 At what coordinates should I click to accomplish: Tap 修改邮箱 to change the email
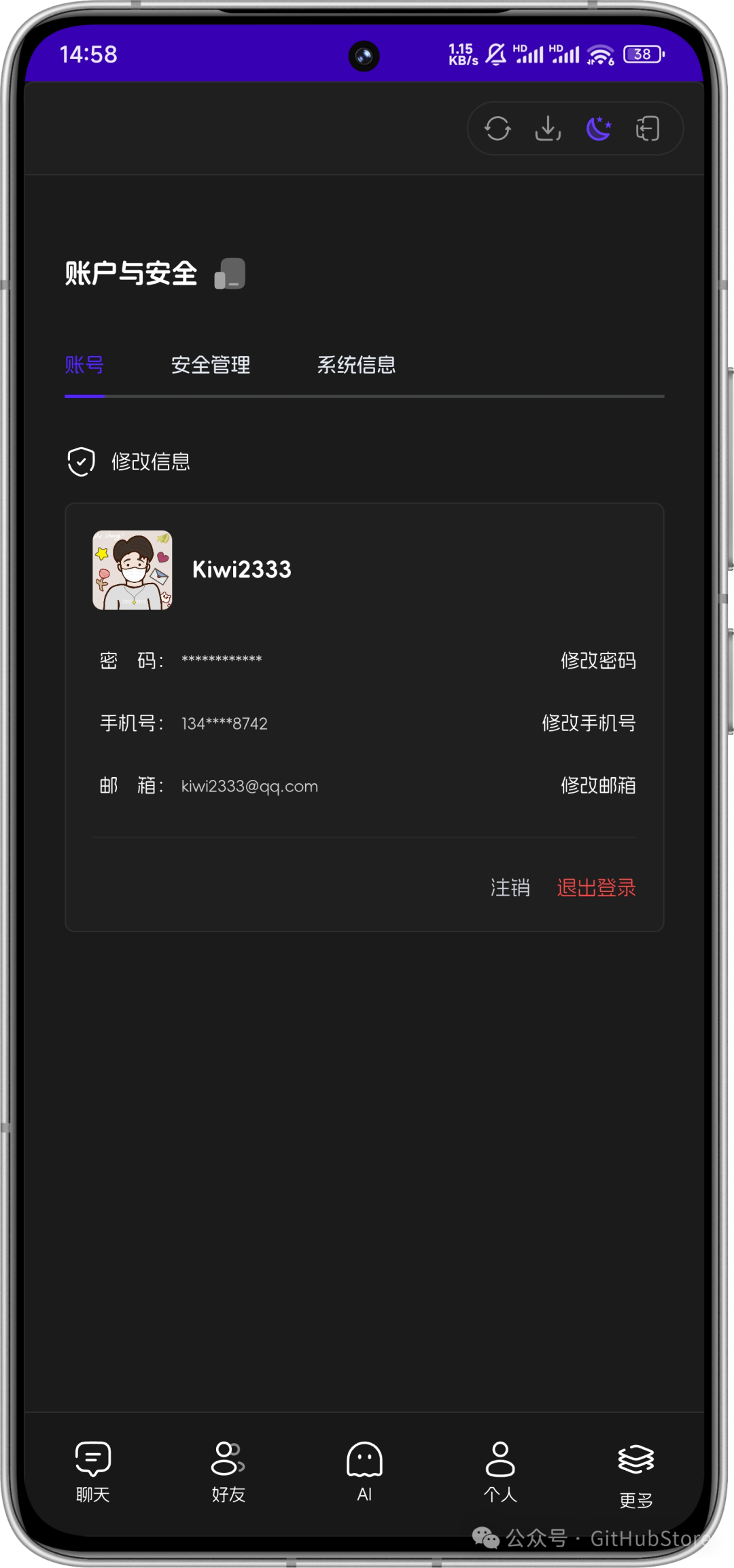coord(599,785)
